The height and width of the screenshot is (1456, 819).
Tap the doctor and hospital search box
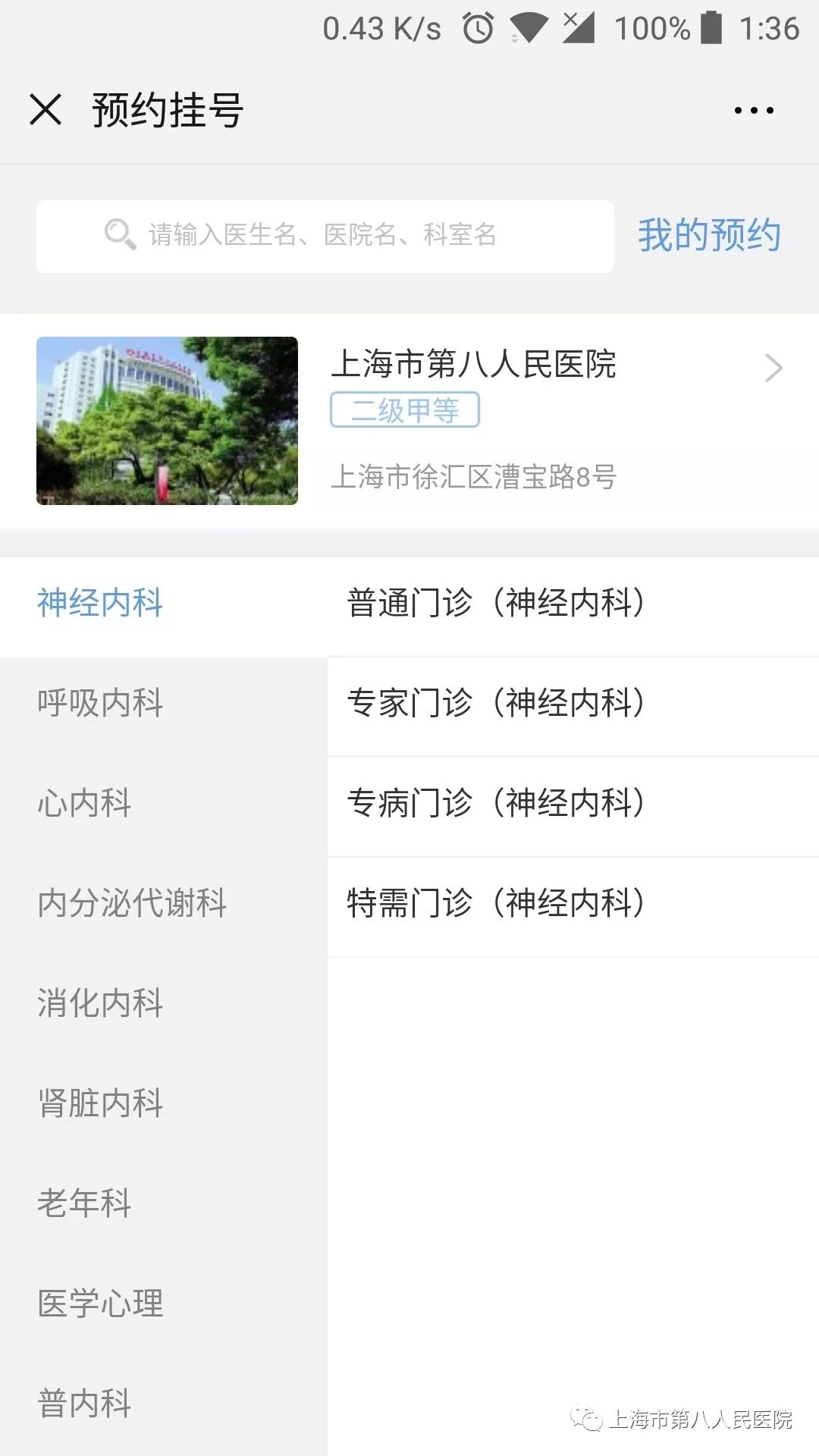(325, 237)
